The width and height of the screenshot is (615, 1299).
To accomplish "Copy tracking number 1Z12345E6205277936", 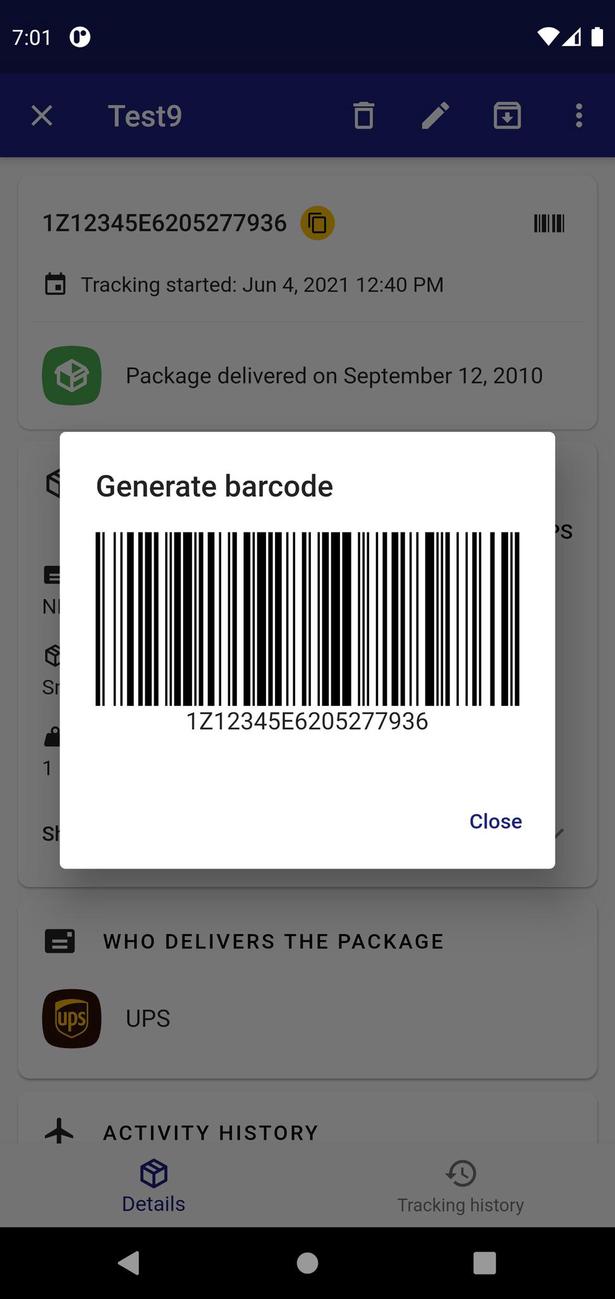I will coord(317,222).
